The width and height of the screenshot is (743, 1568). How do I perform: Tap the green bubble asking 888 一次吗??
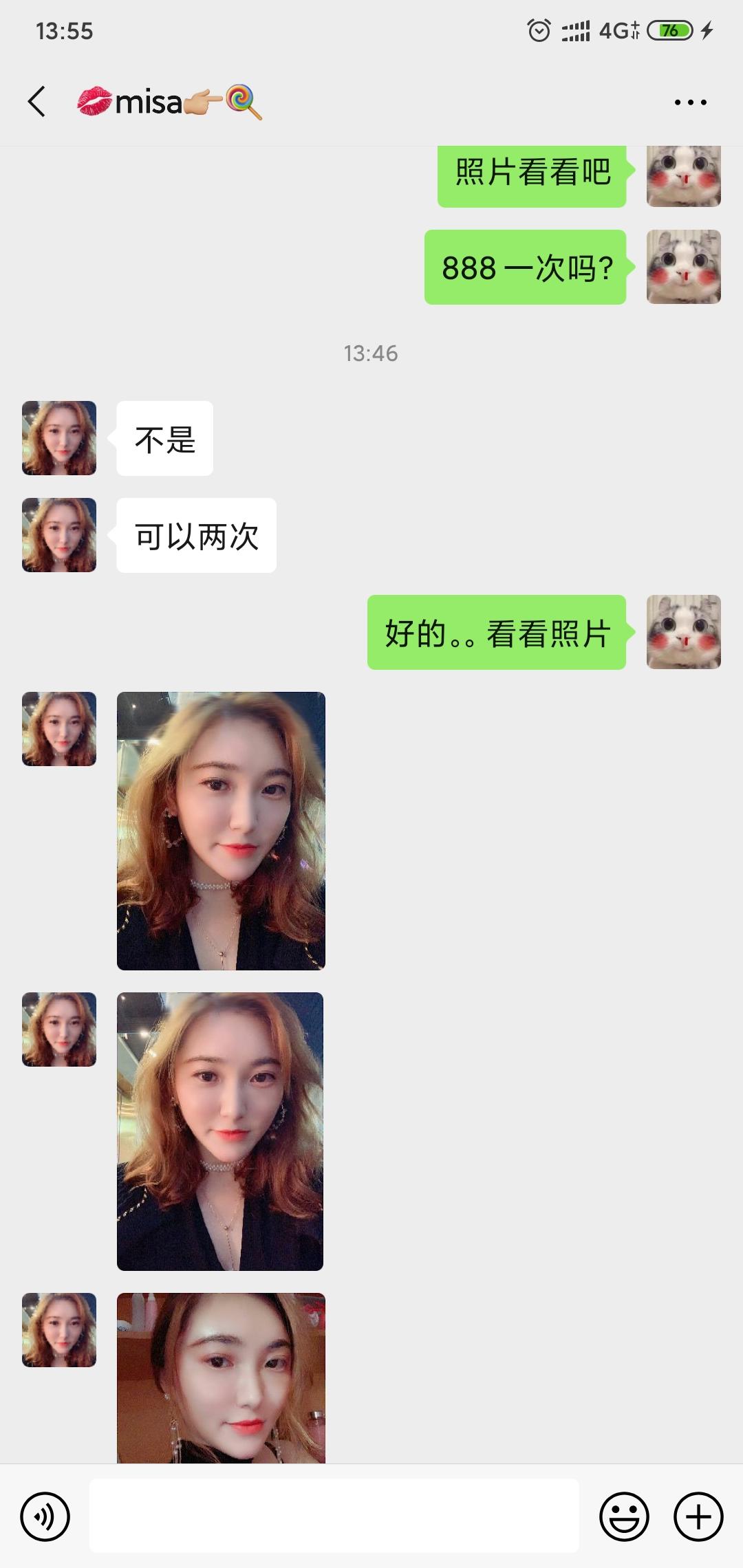tap(526, 268)
